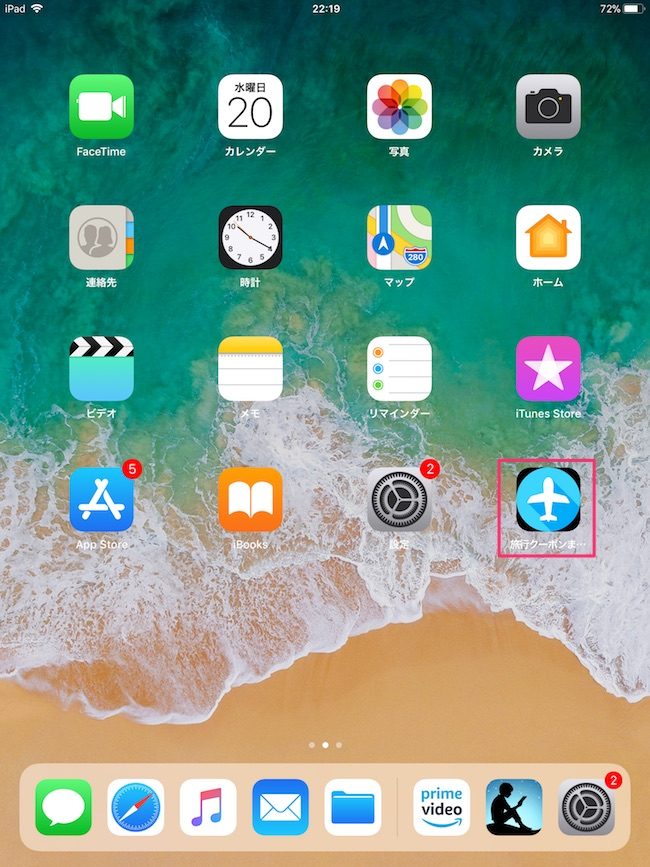Open the Clock app
Viewport: 650px width, 867px height.
tap(250, 238)
